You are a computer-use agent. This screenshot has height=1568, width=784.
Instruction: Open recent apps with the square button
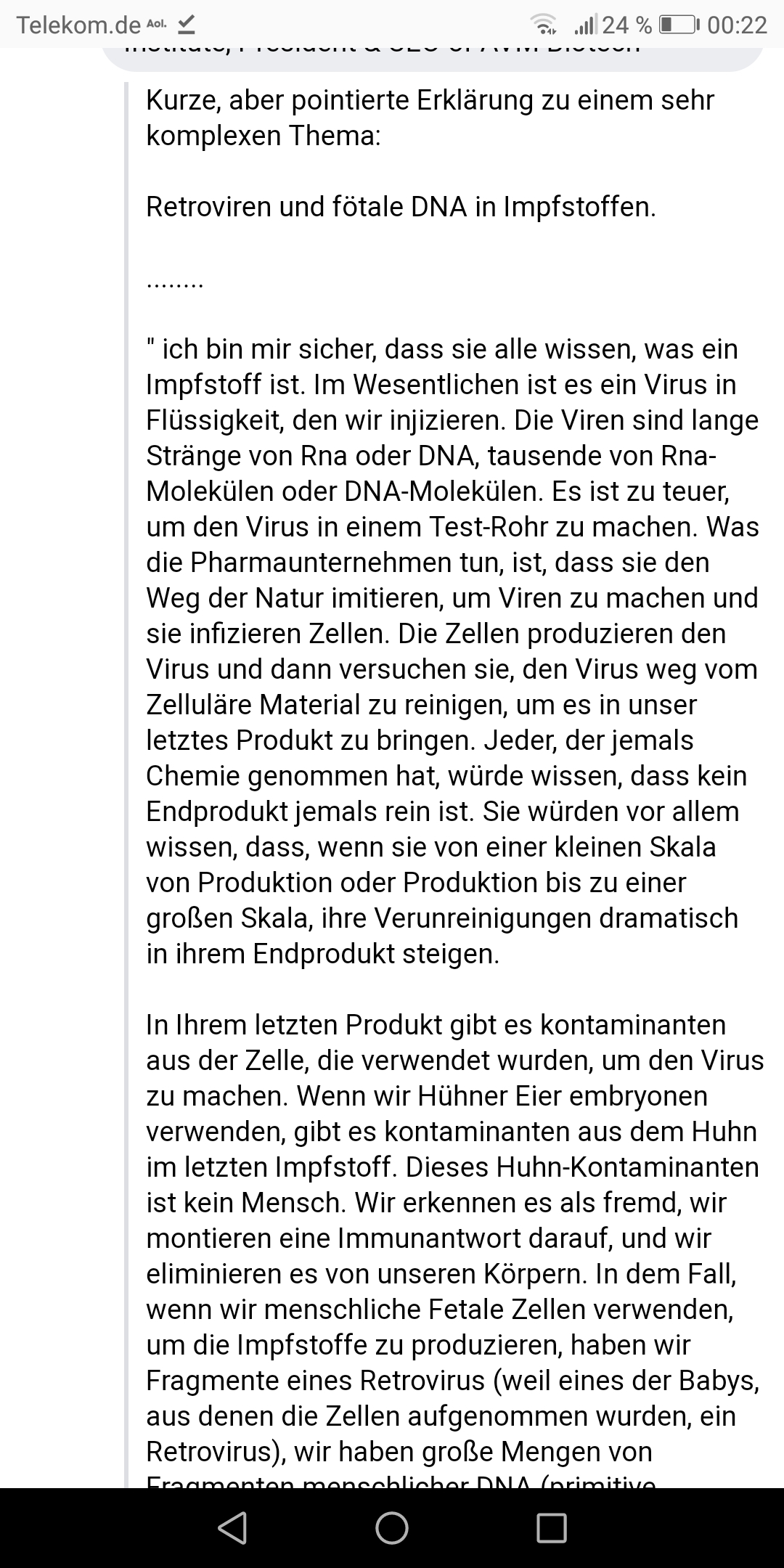click(551, 1527)
